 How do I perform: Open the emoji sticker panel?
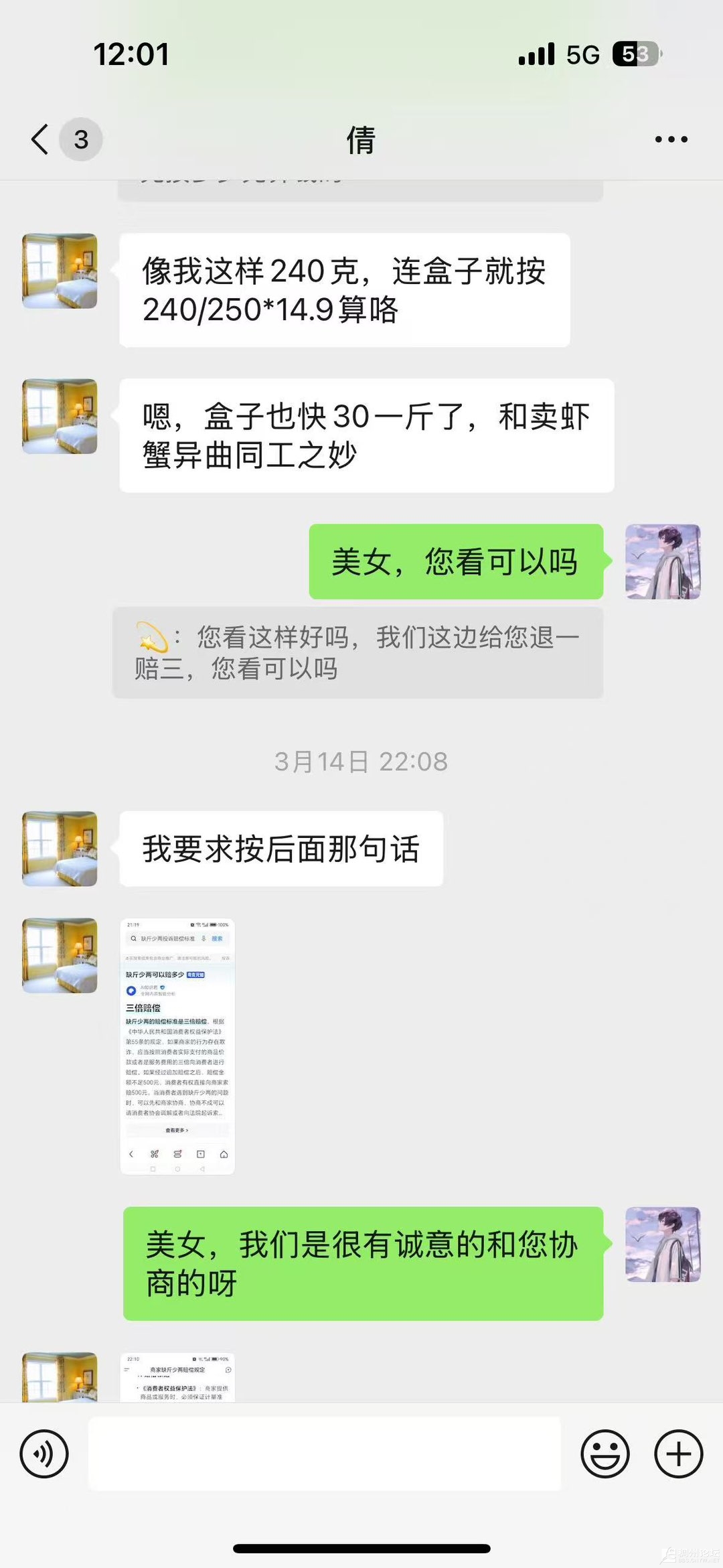605,1453
